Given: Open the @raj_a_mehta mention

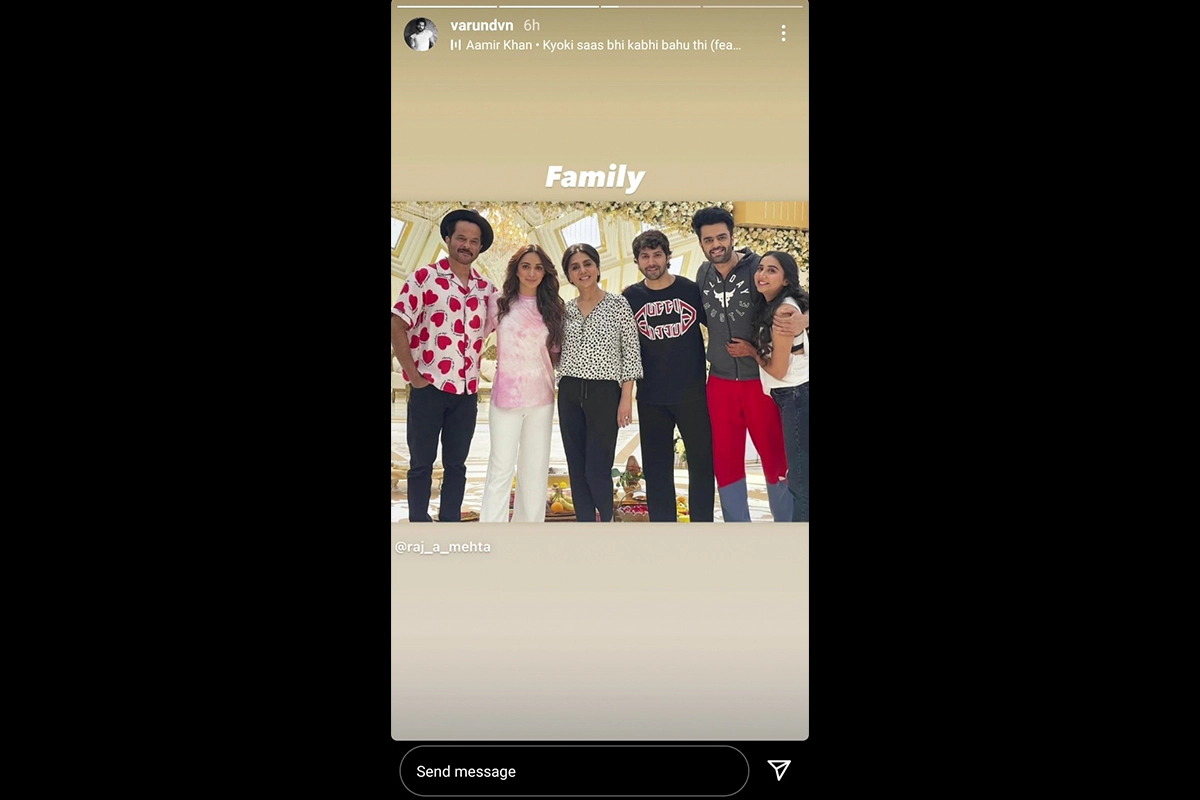Looking at the screenshot, I should click(x=443, y=547).
